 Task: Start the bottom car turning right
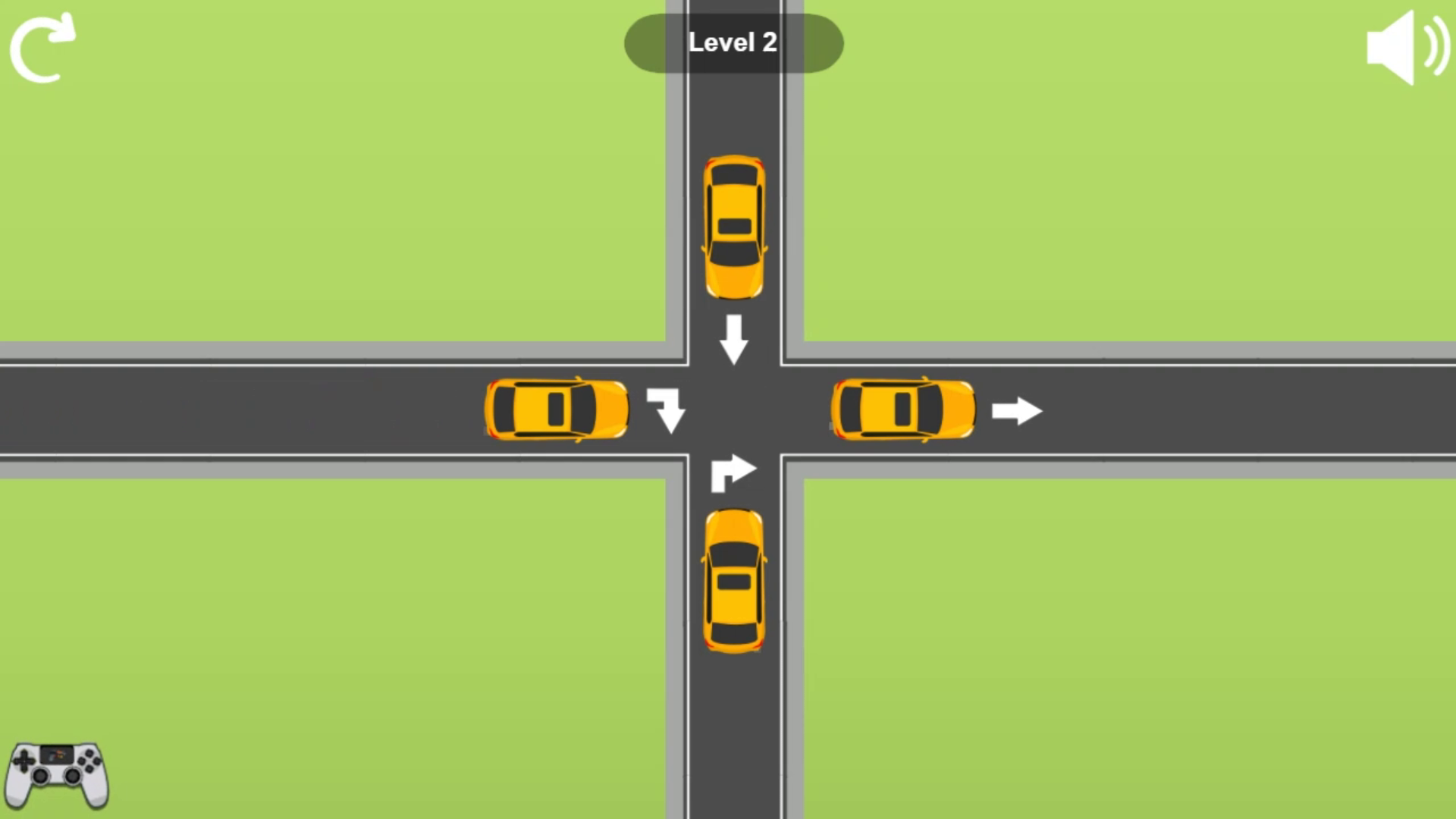pos(733,581)
